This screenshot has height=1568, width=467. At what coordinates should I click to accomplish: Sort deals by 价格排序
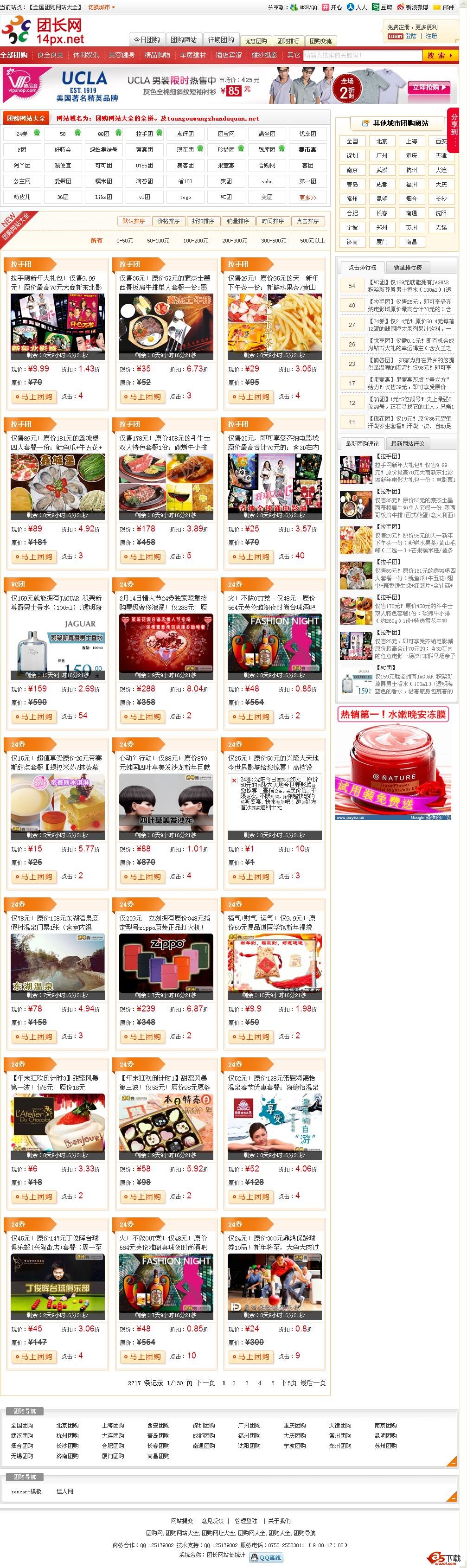pyautogui.click(x=169, y=221)
